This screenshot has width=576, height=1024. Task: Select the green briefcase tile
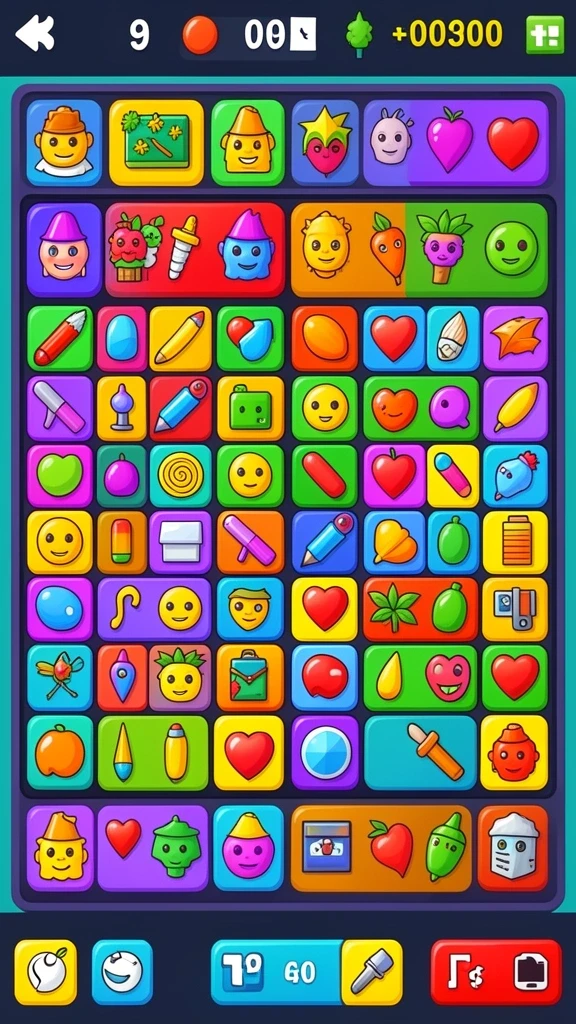pyautogui.click(x=250, y=678)
